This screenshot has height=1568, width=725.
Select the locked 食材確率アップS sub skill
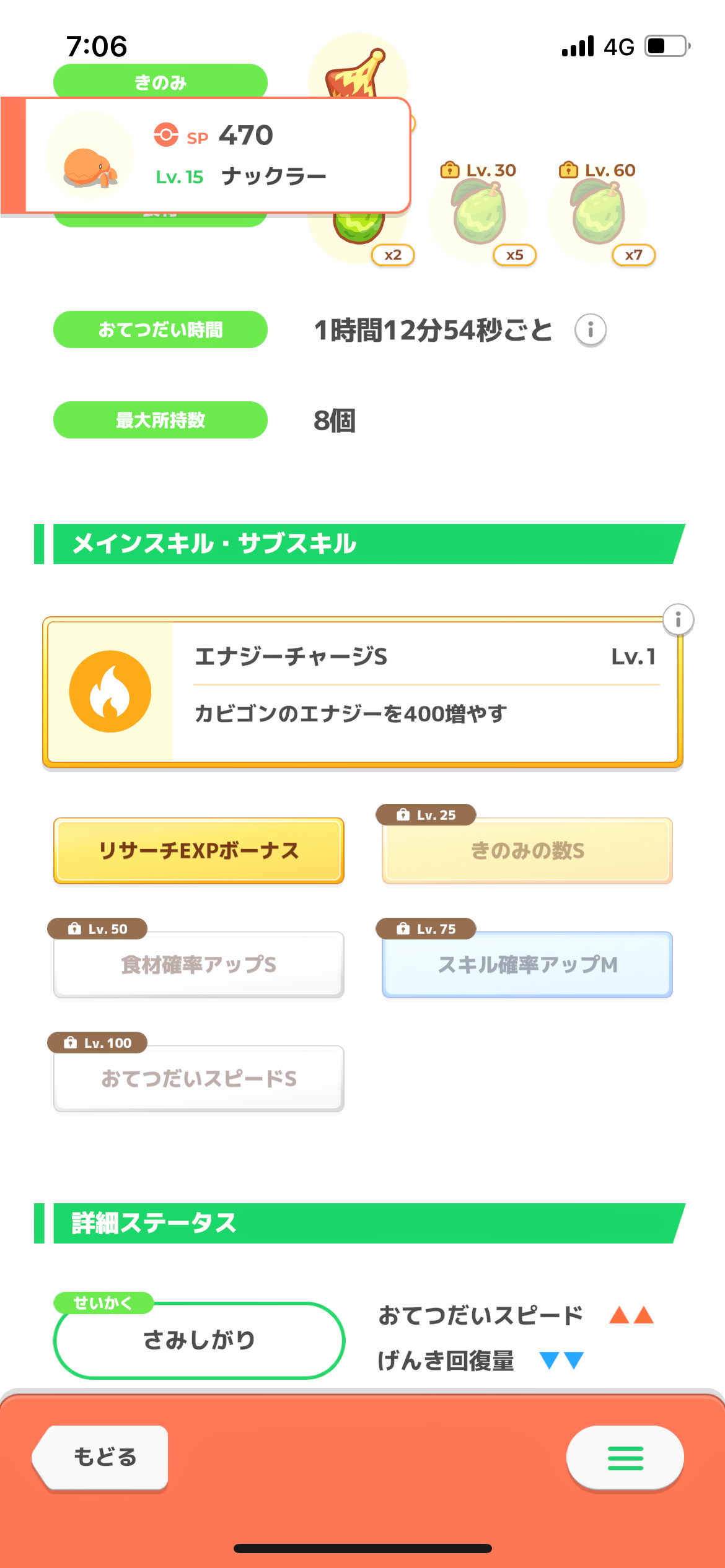199,965
